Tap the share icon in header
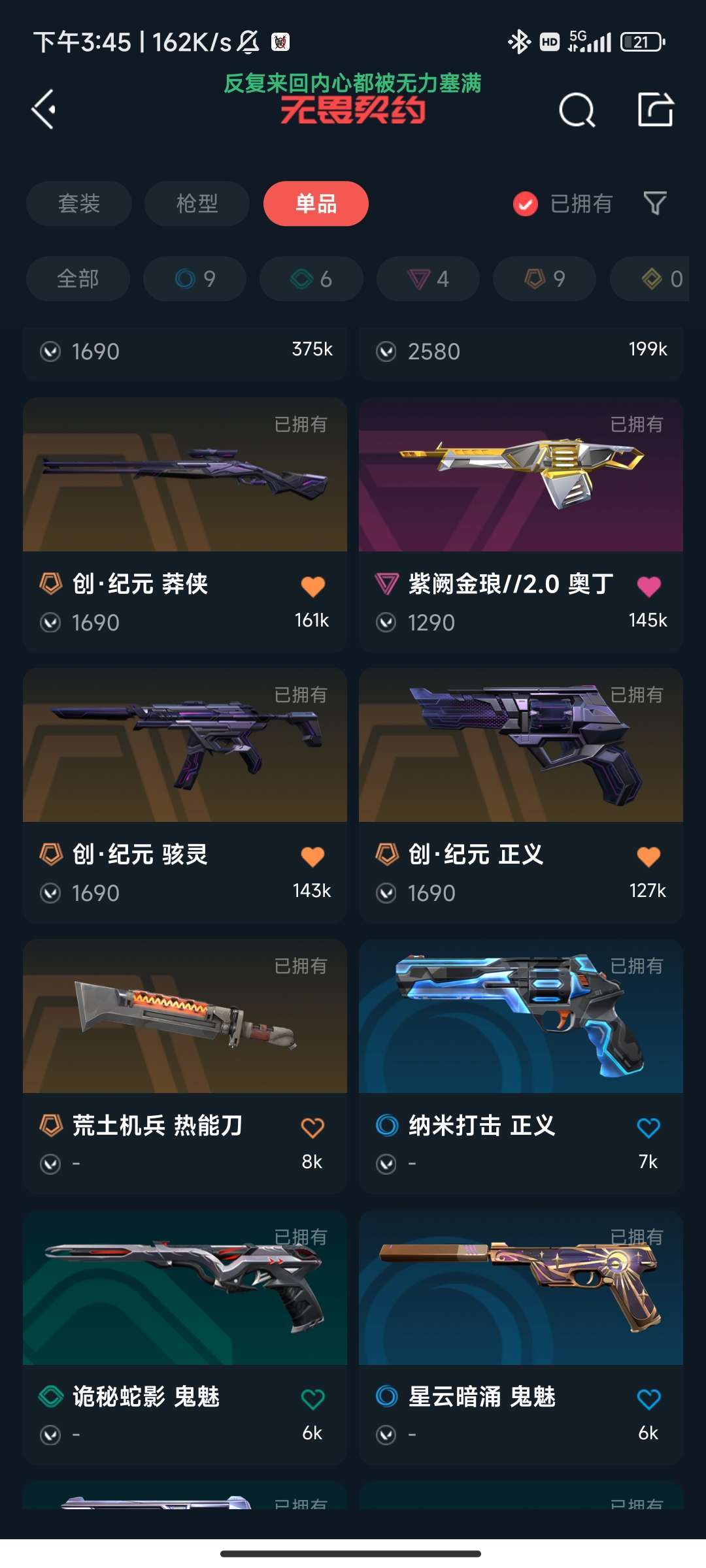This screenshot has height=1568, width=706. (x=656, y=109)
